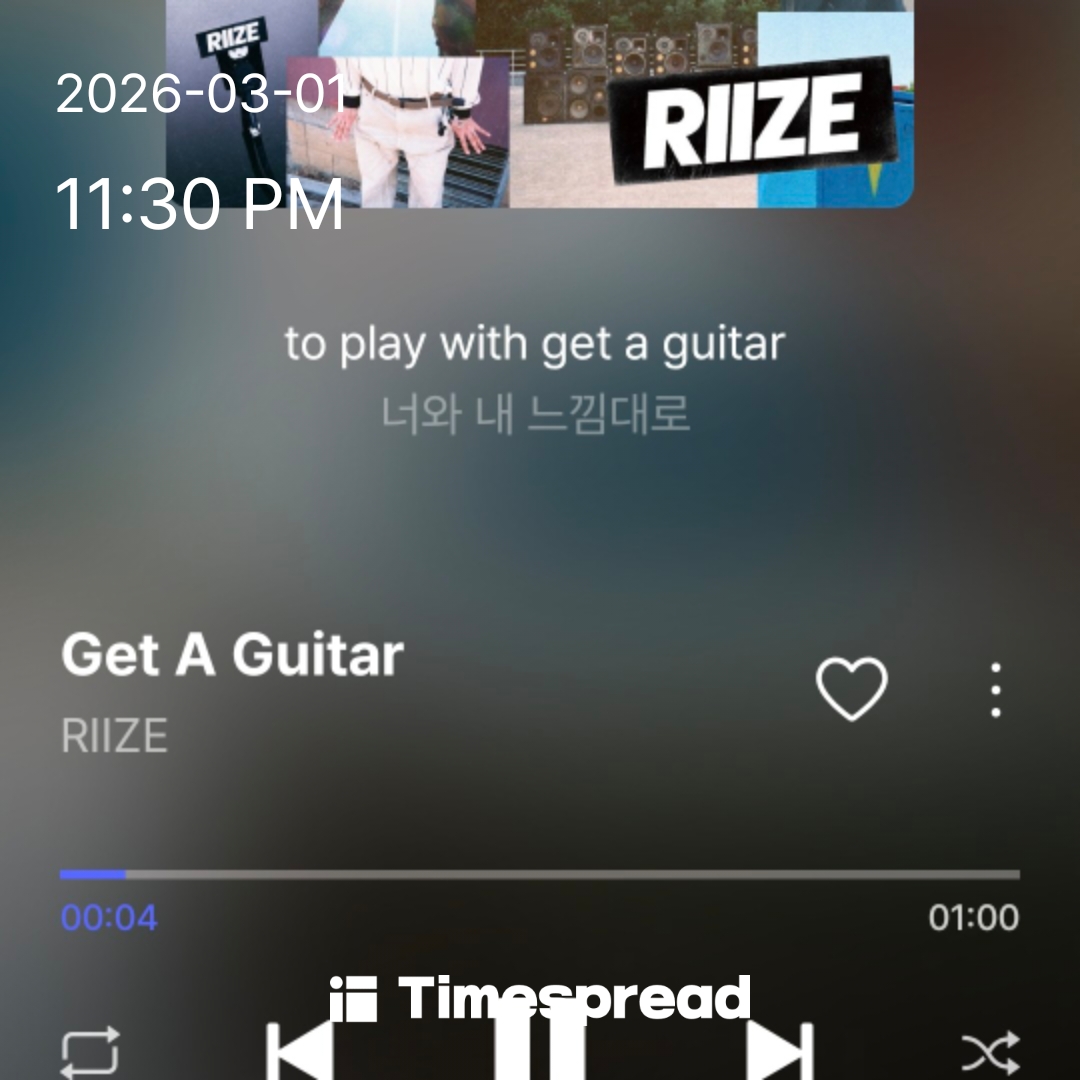Skip to the next track
The image size is (1080, 1080).
click(x=780, y=1052)
